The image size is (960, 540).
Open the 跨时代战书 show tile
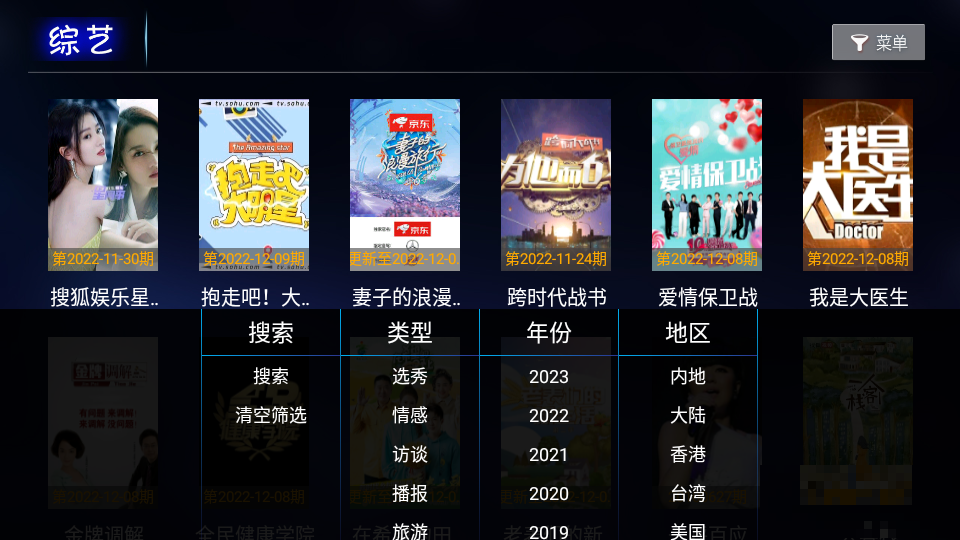pos(556,185)
